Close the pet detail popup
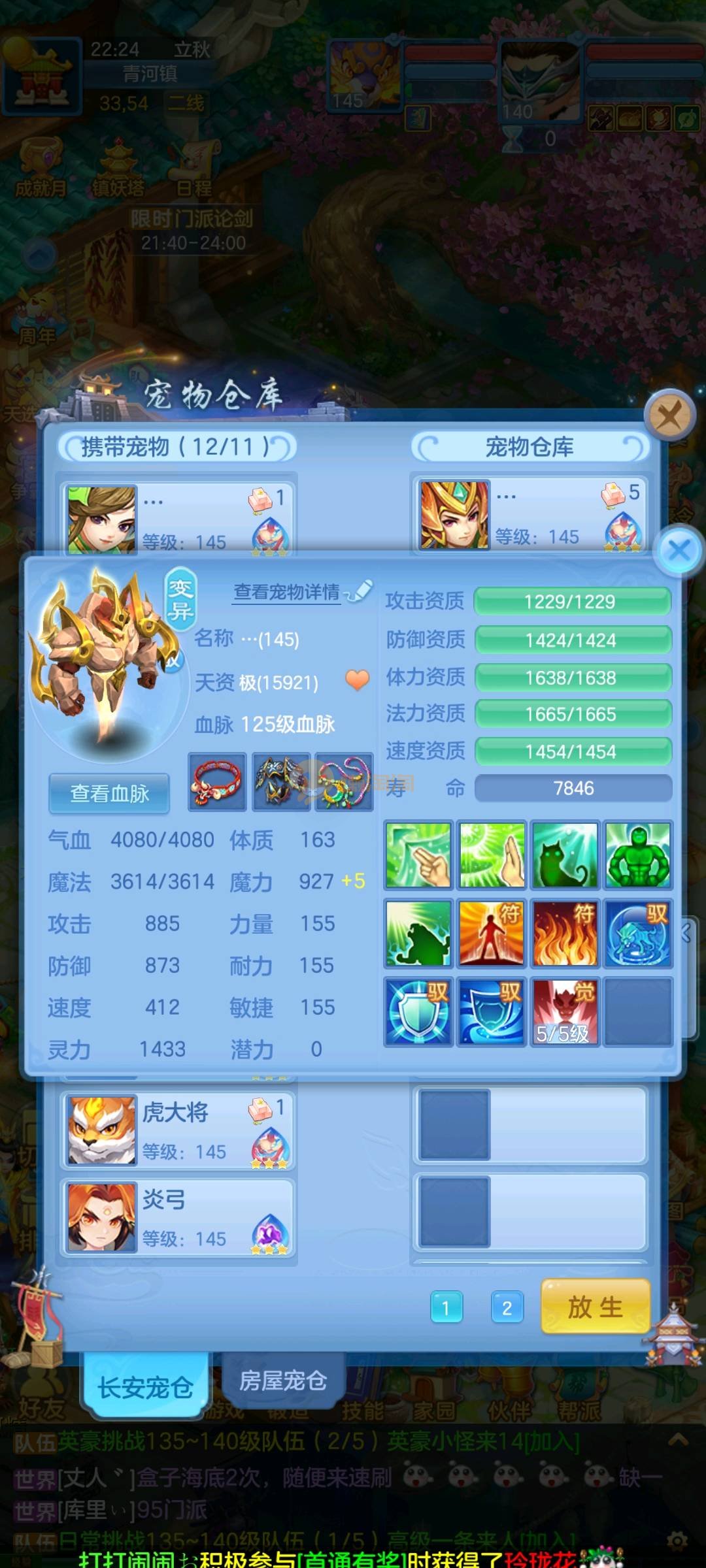This screenshot has width=706, height=1568. [679, 550]
